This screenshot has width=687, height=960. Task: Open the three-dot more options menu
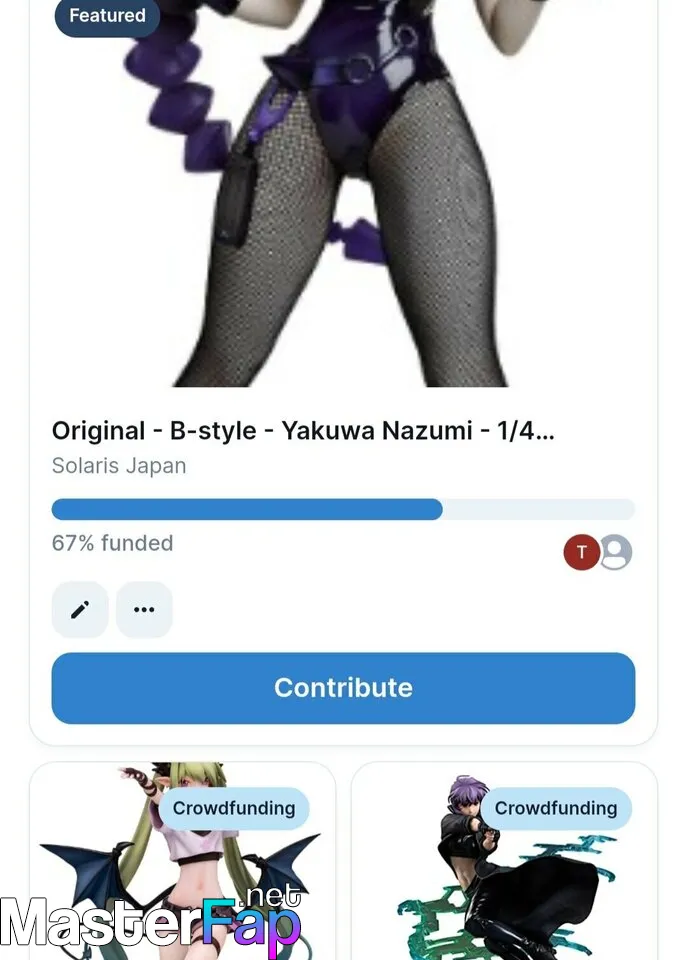pyautogui.click(x=144, y=610)
